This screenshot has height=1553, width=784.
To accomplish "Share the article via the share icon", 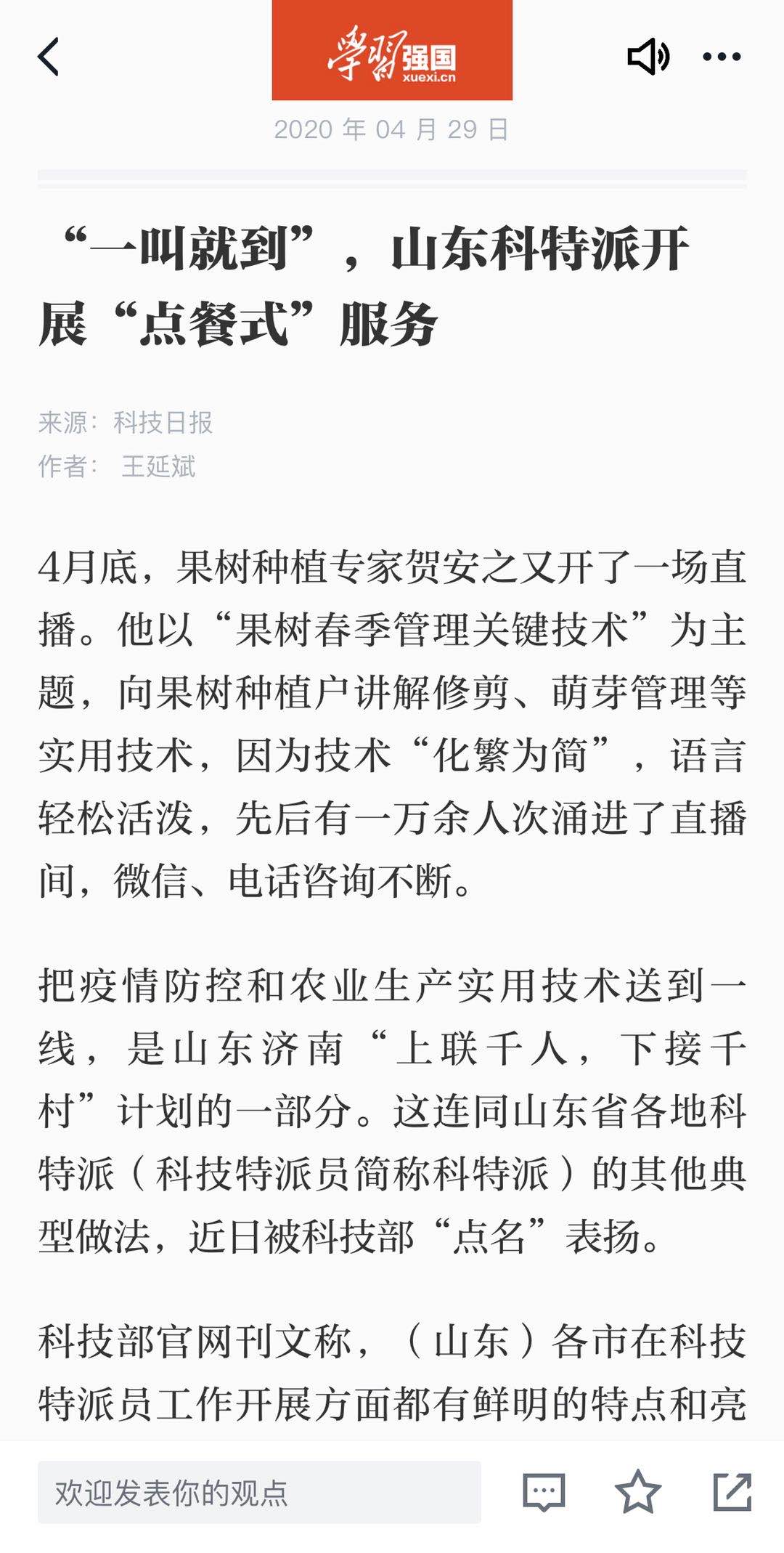I will click(732, 1491).
